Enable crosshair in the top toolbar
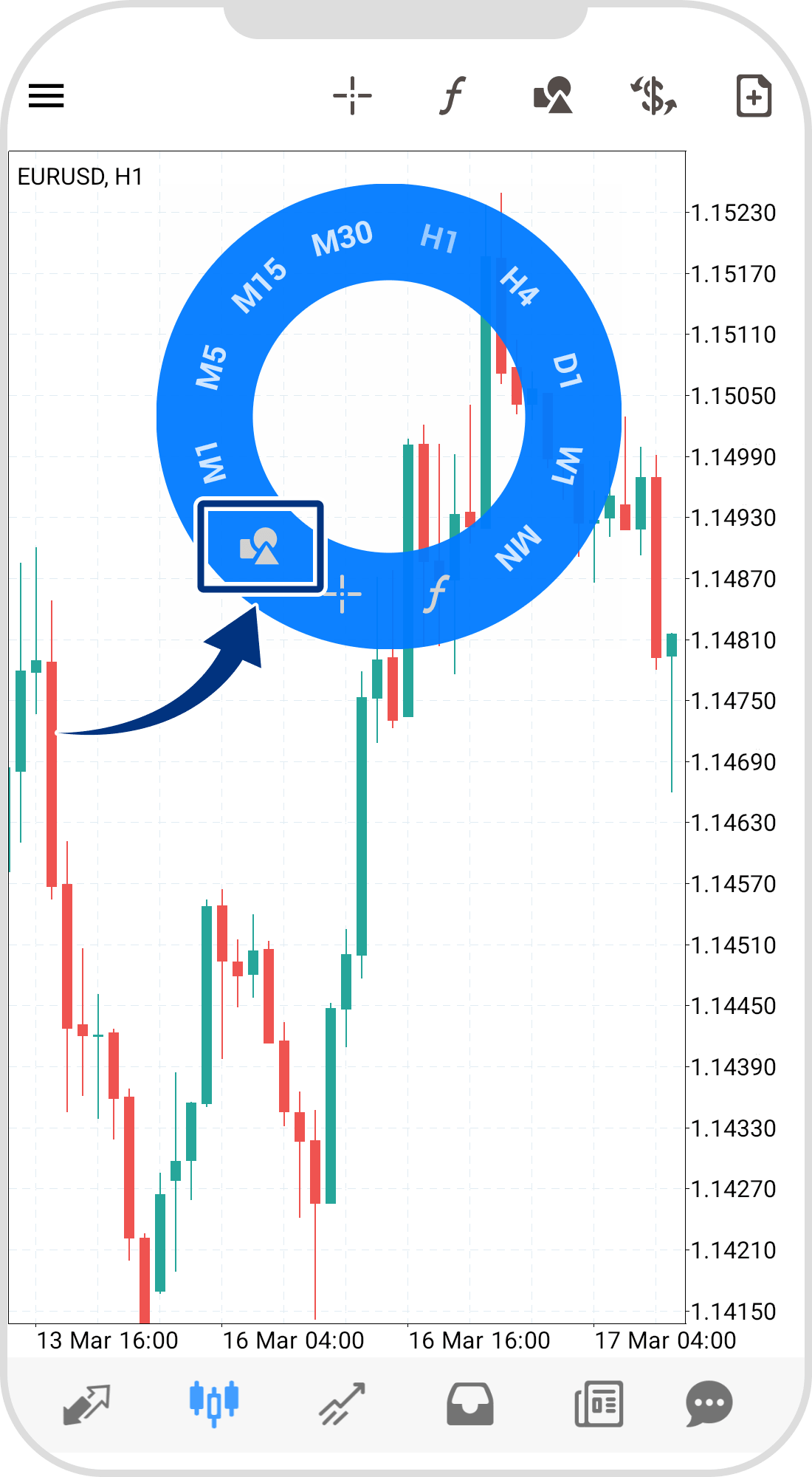812x1477 pixels. click(352, 95)
